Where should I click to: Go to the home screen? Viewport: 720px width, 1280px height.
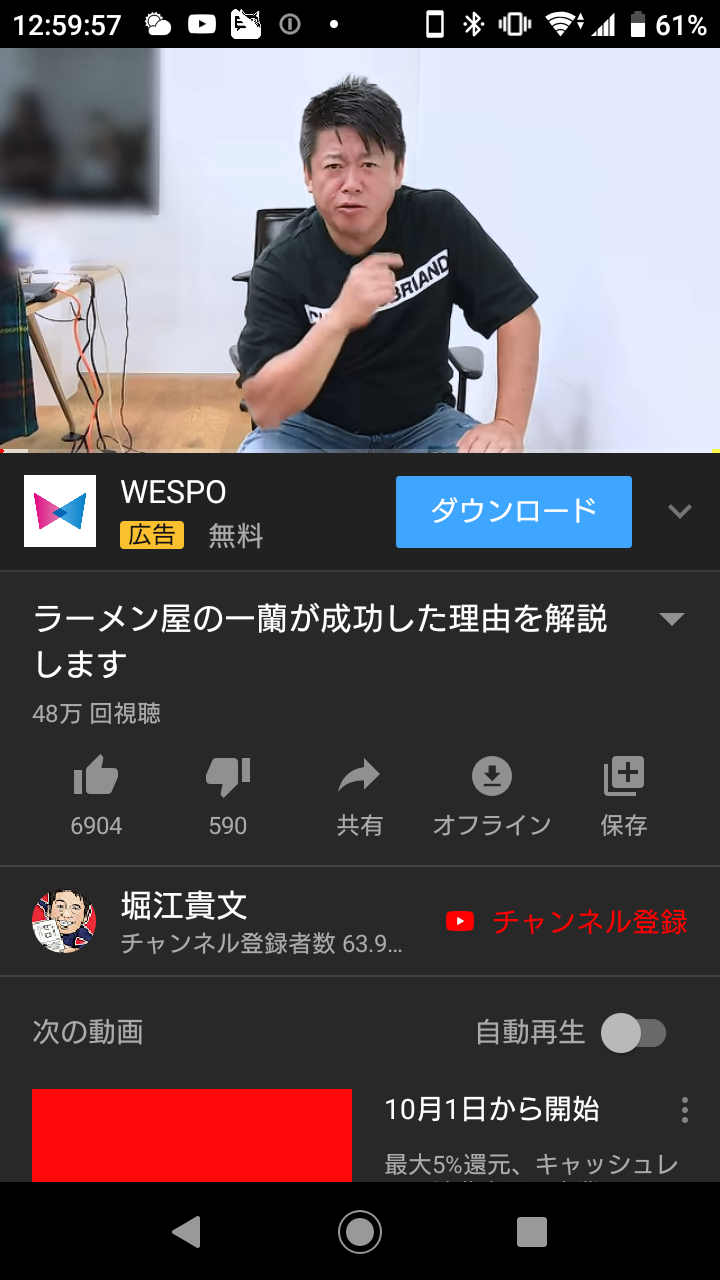(x=360, y=1232)
